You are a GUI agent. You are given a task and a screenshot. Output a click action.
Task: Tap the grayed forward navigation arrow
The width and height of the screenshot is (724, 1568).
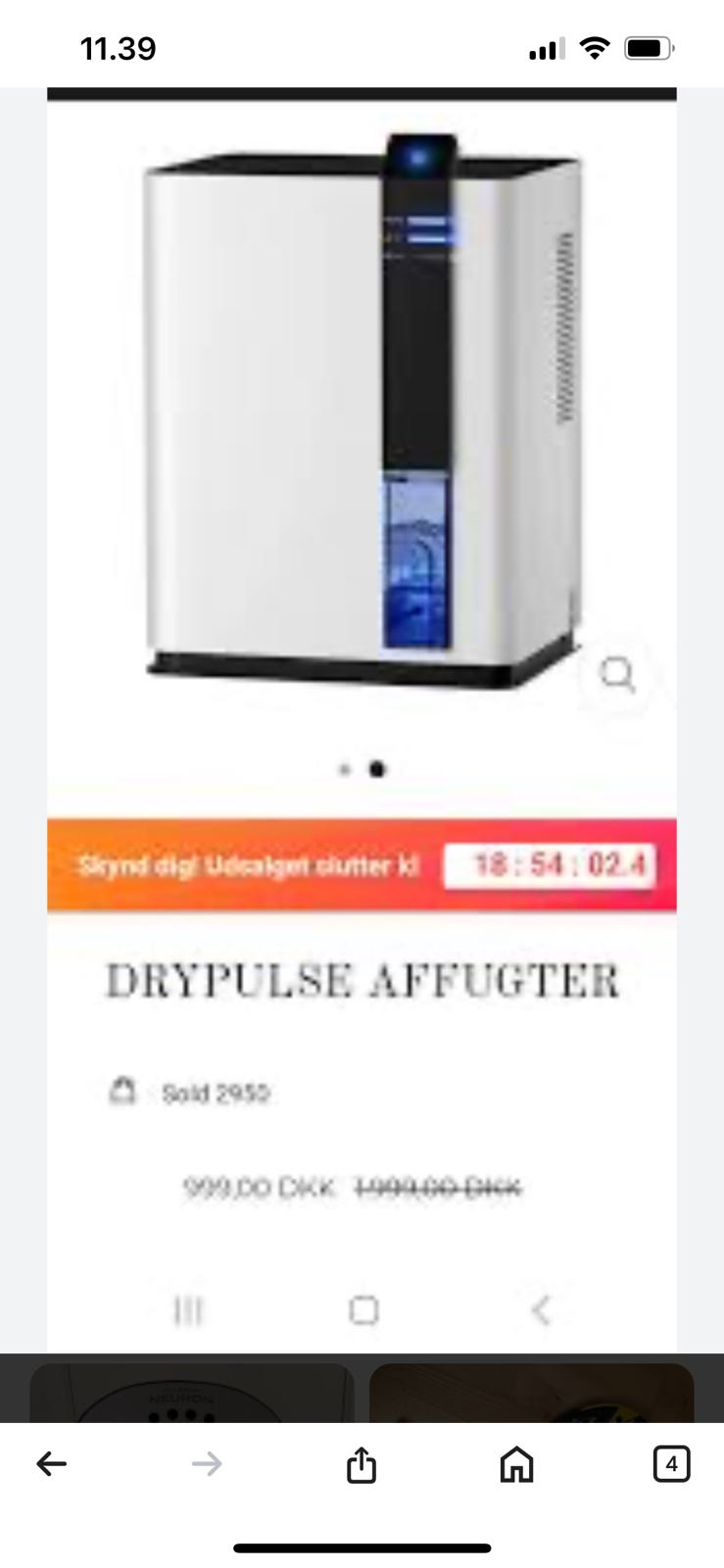tap(207, 1464)
